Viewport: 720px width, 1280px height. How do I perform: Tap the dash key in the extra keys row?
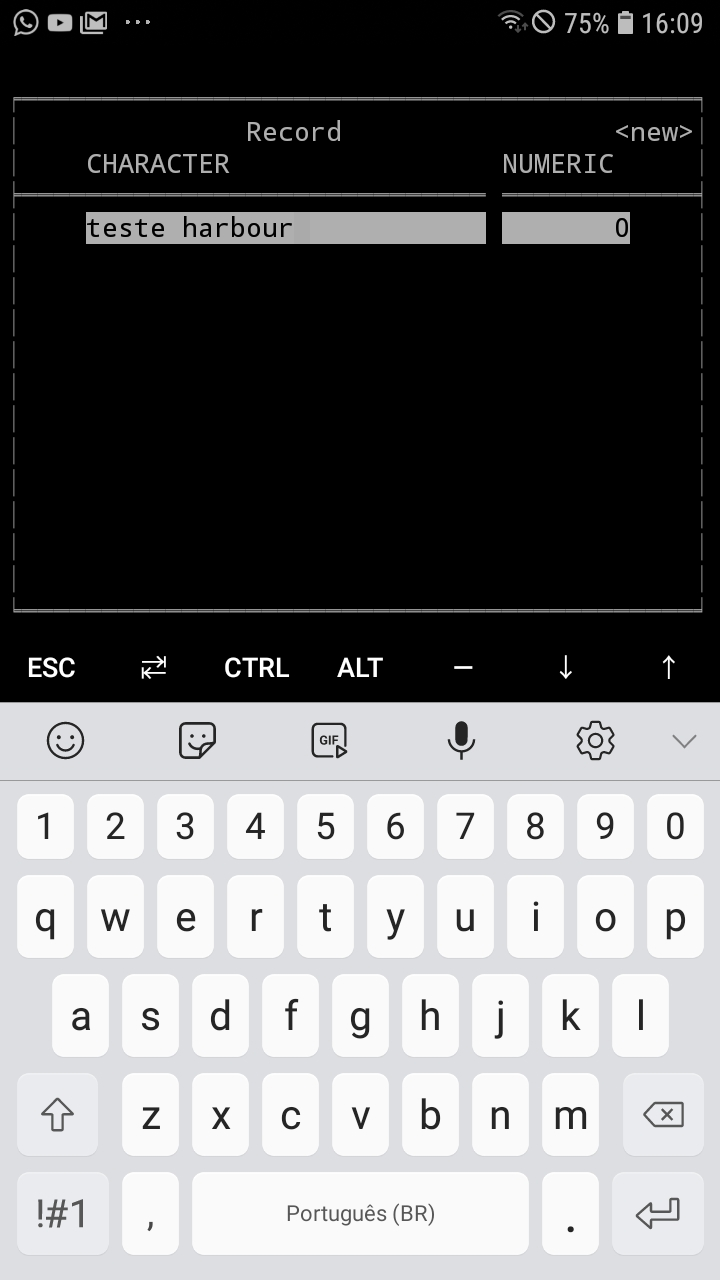tap(463, 668)
